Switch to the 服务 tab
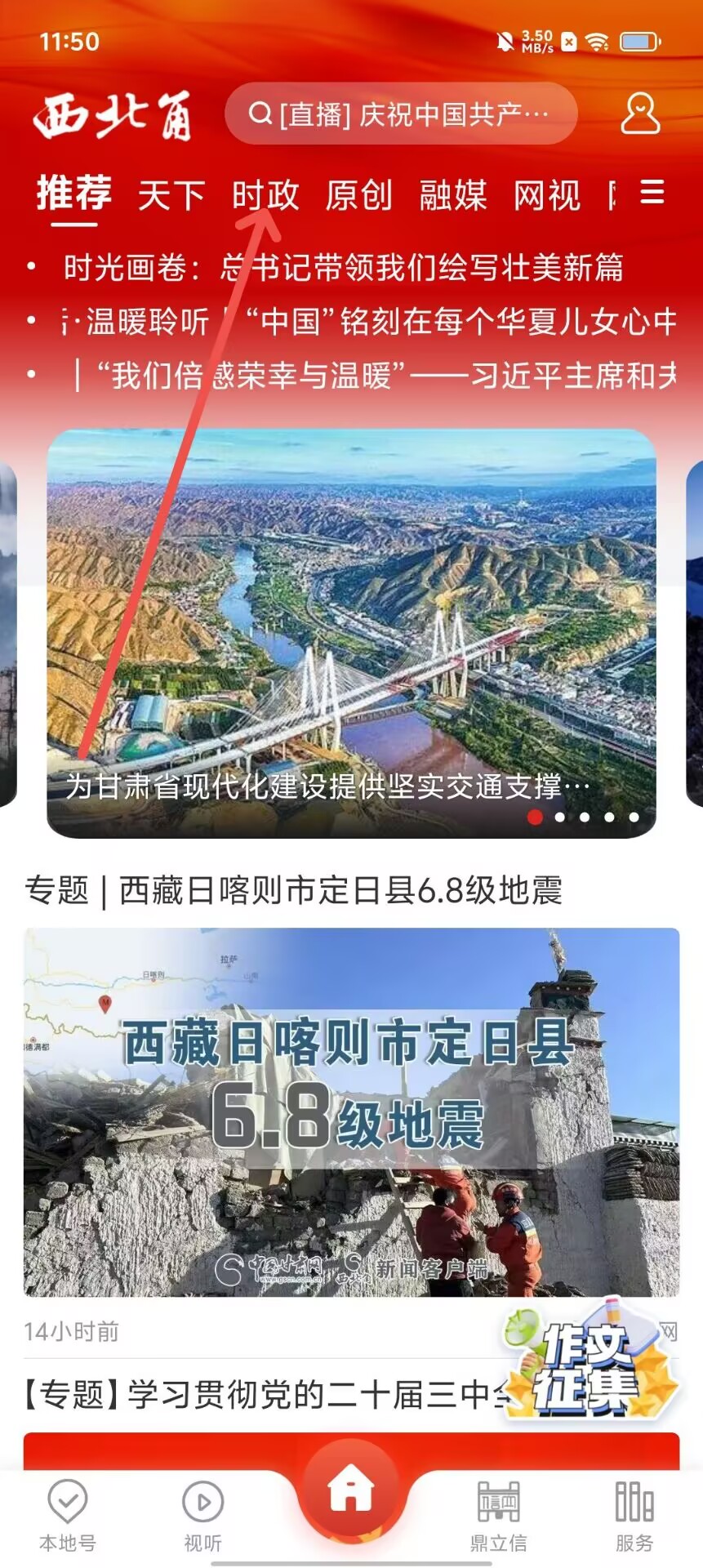This screenshot has width=703, height=1568. tap(634, 1515)
